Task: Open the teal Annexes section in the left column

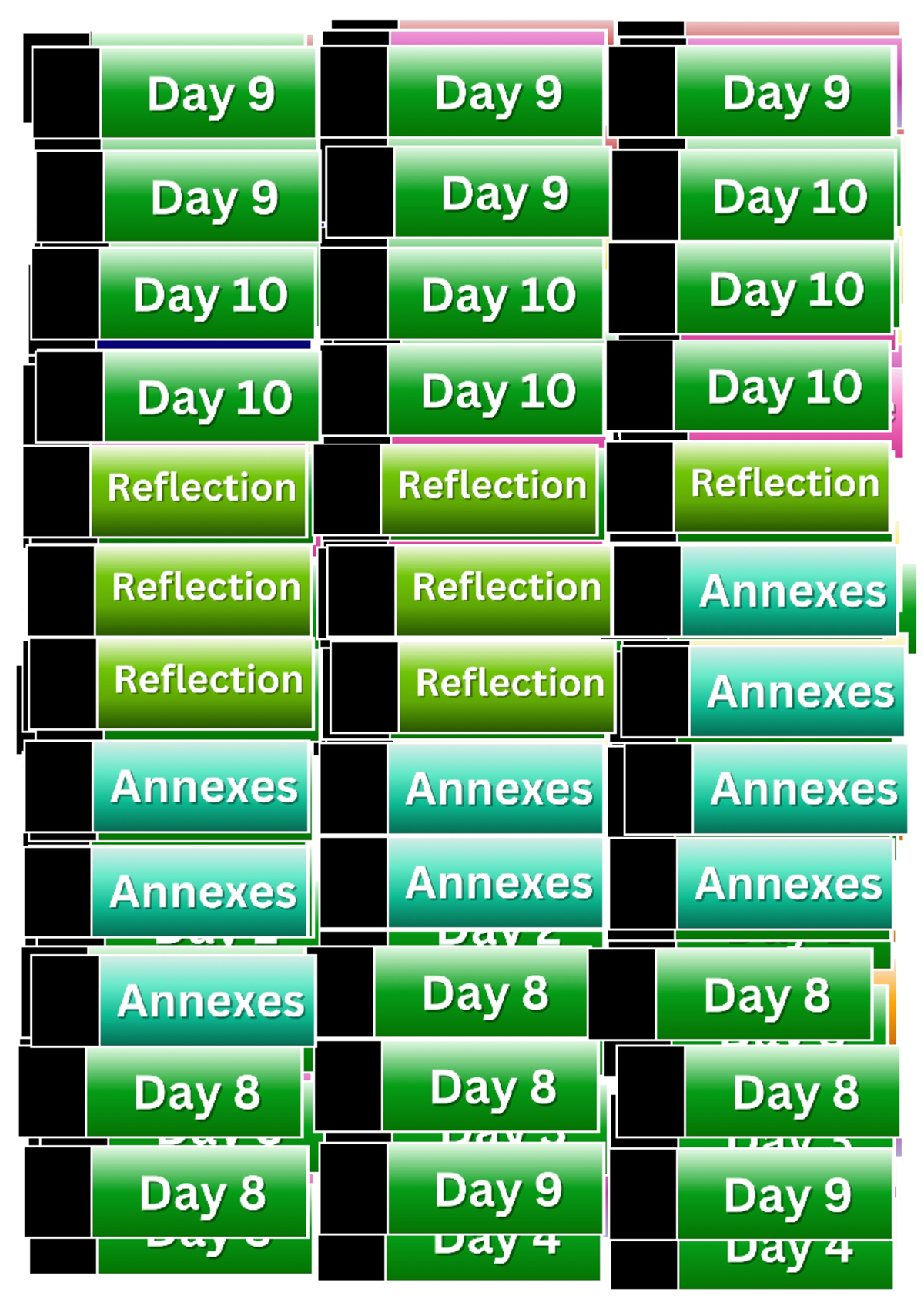Action: [x=202, y=787]
